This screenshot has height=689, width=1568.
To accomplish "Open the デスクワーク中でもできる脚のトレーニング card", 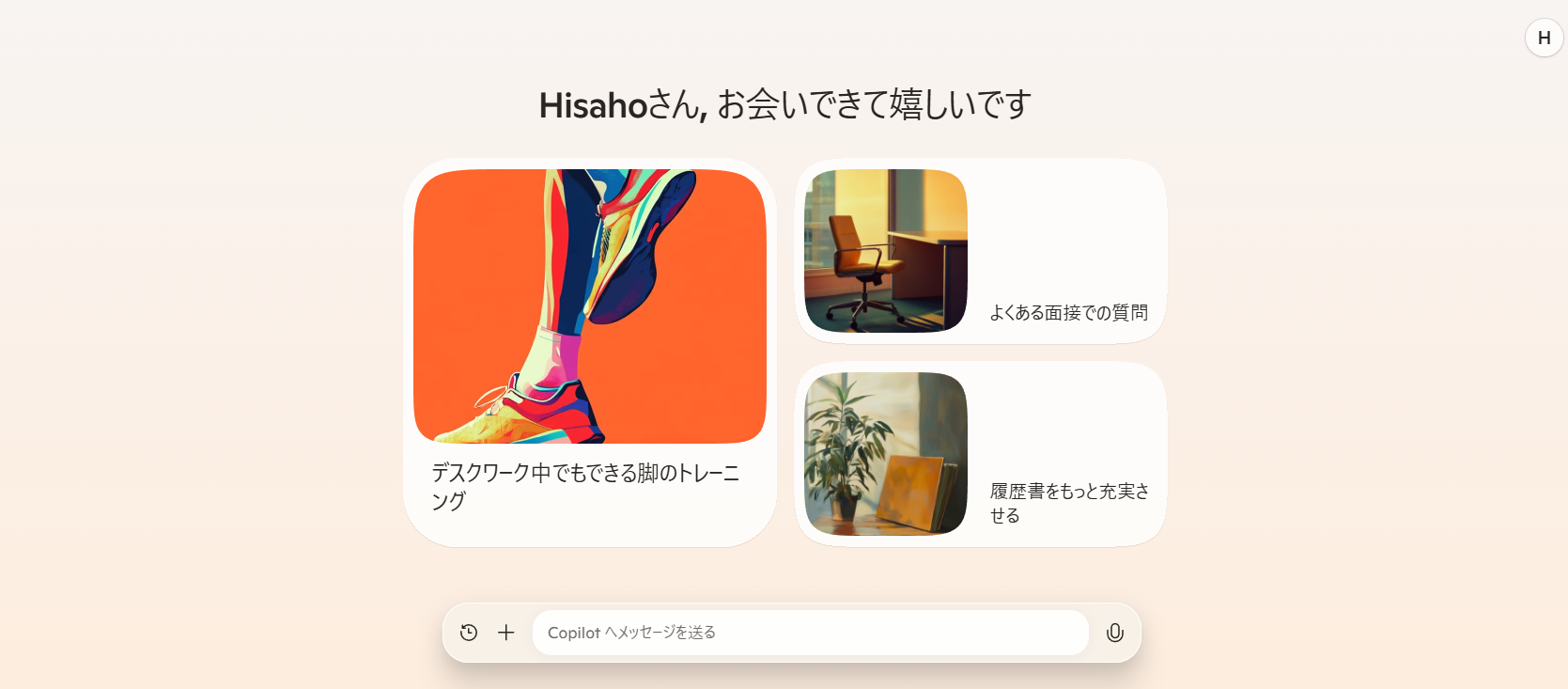I will (x=589, y=352).
